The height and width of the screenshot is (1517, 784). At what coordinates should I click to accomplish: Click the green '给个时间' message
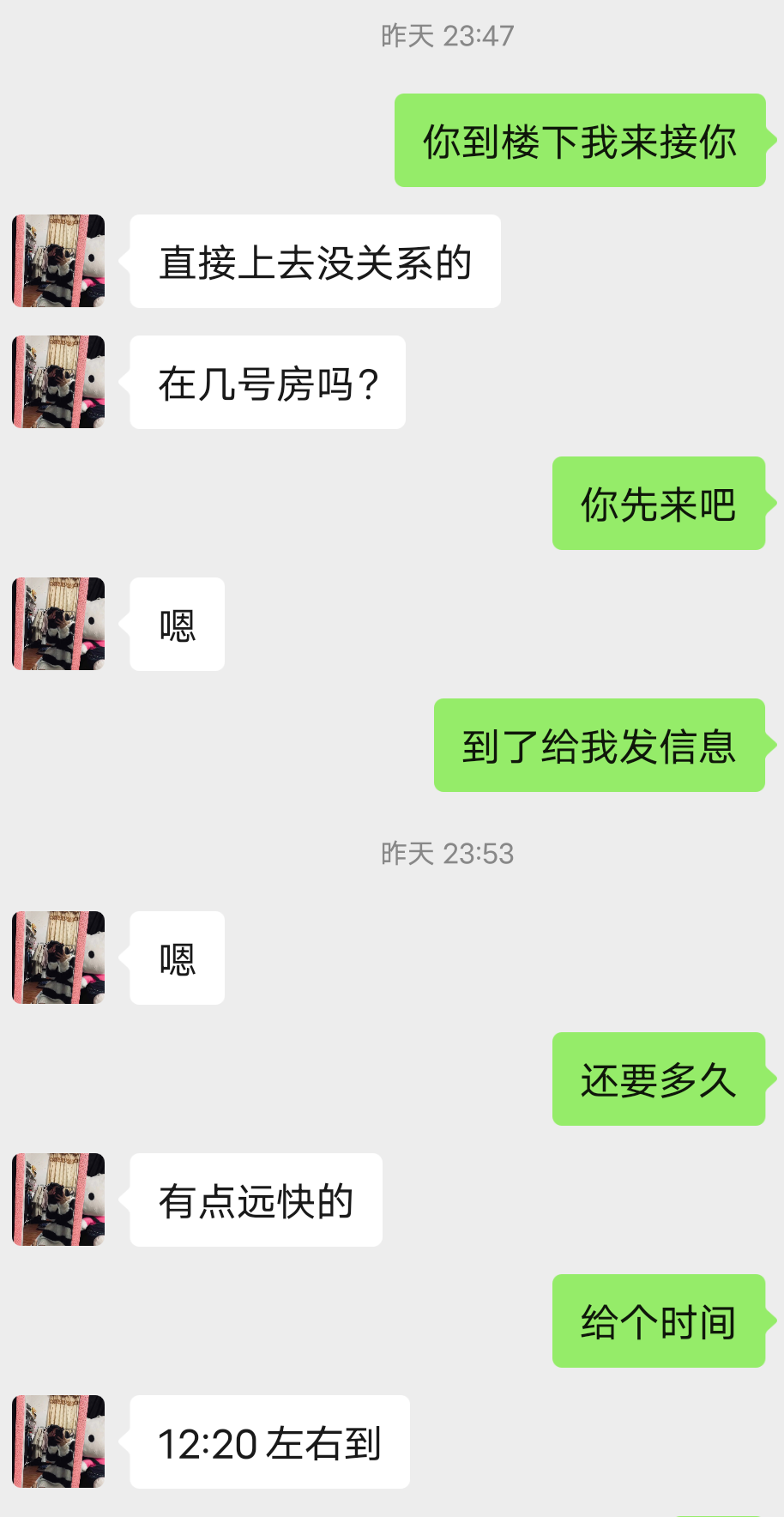coord(658,1321)
